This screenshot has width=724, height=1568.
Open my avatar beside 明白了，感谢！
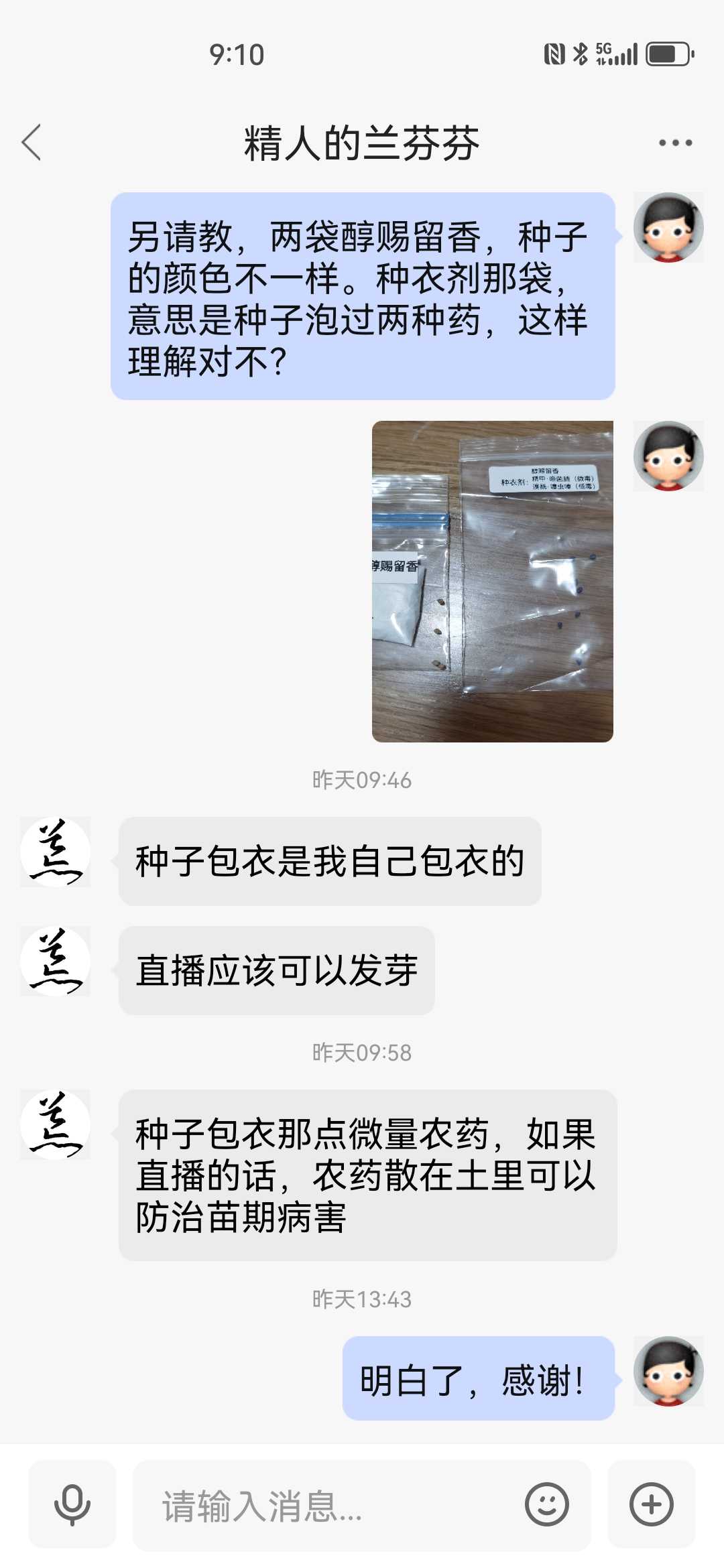click(x=668, y=1371)
